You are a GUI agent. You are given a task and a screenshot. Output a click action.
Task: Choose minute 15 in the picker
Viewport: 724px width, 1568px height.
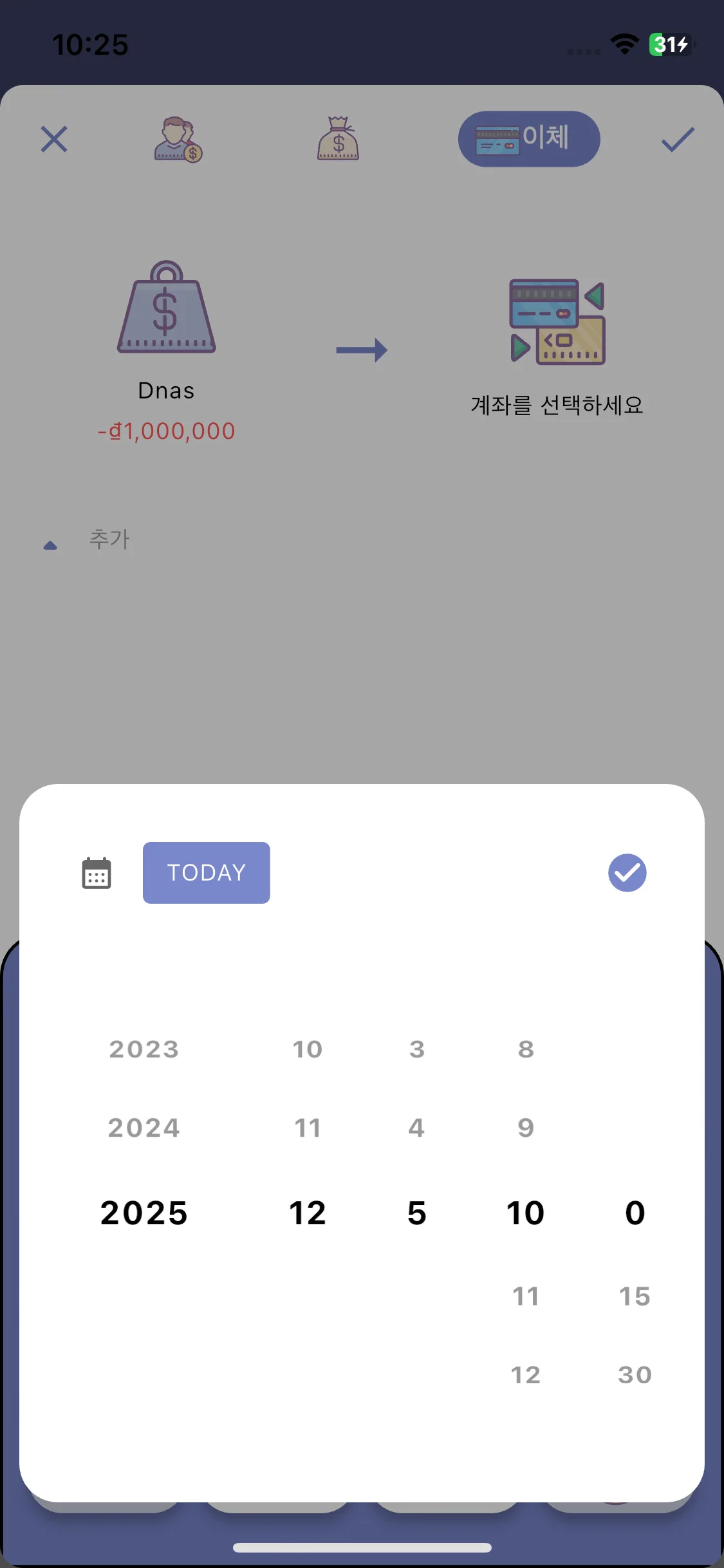[x=635, y=1296]
